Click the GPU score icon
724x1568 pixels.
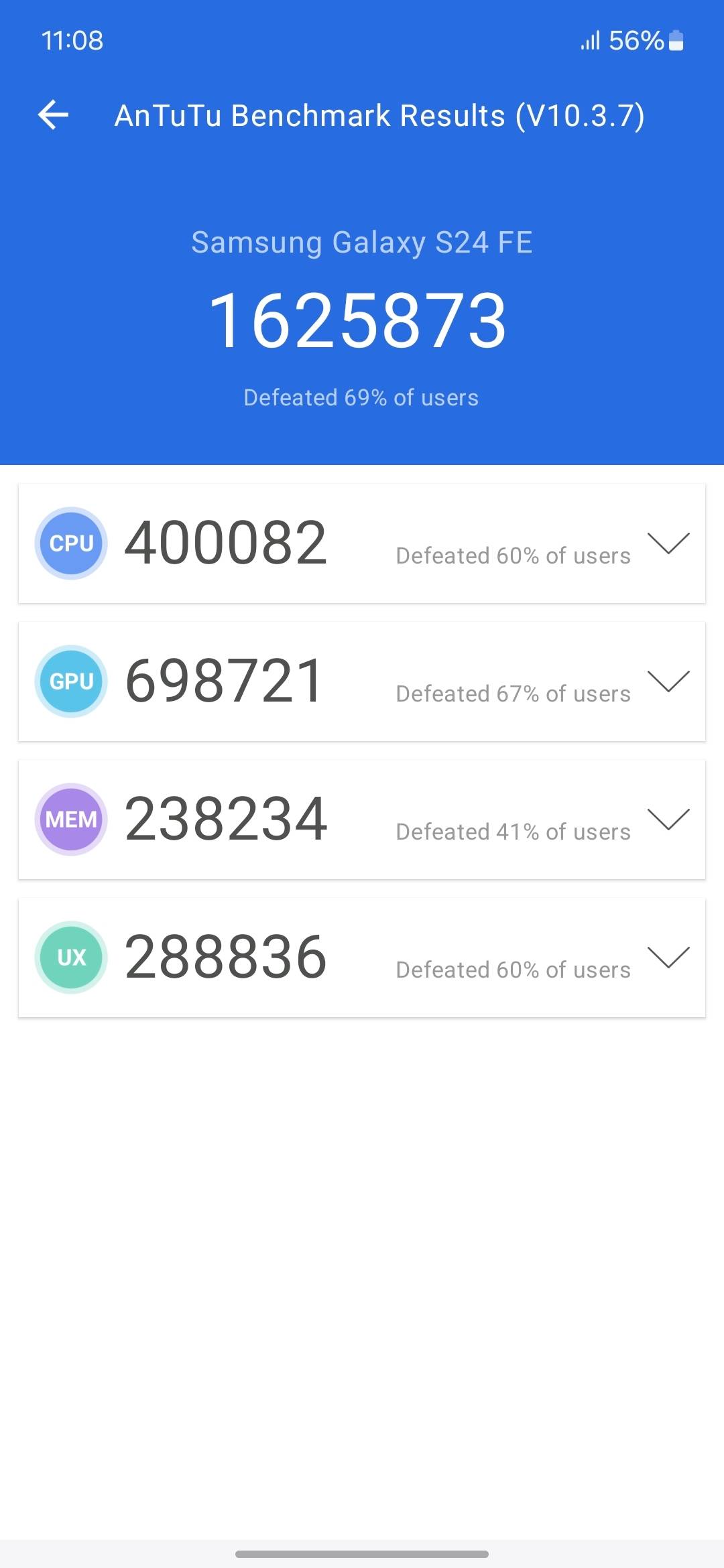click(70, 681)
